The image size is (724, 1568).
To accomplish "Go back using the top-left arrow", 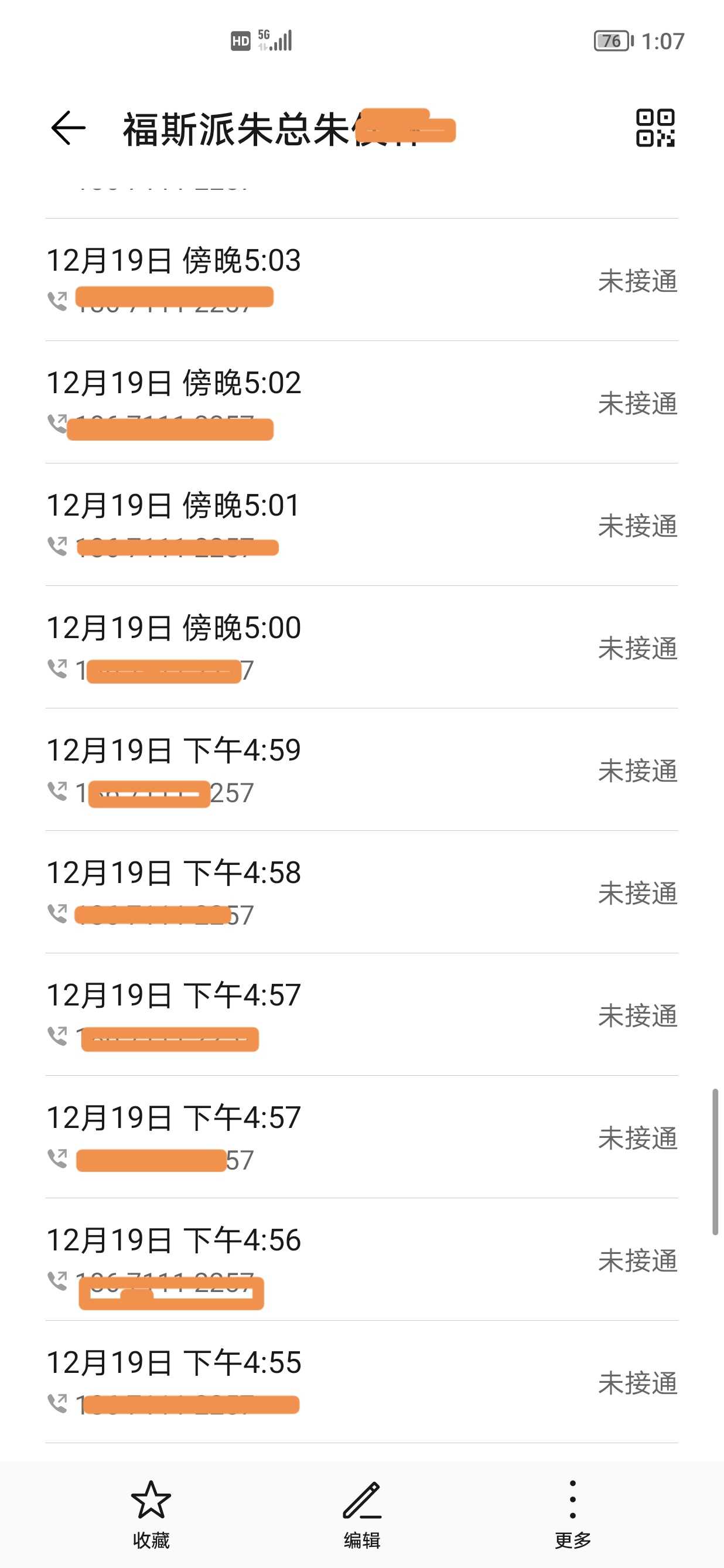I will 68,128.
